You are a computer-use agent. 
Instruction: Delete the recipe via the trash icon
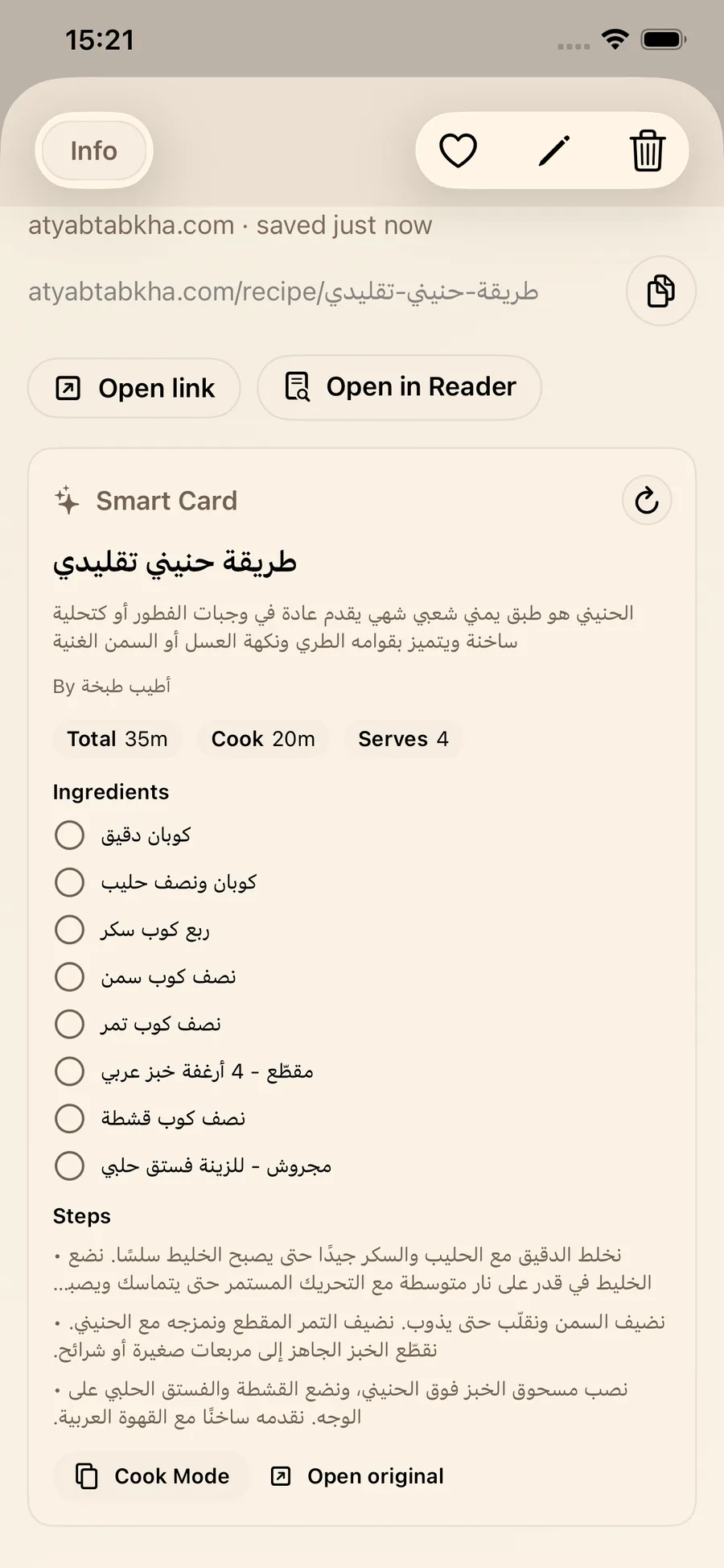[x=648, y=150]
